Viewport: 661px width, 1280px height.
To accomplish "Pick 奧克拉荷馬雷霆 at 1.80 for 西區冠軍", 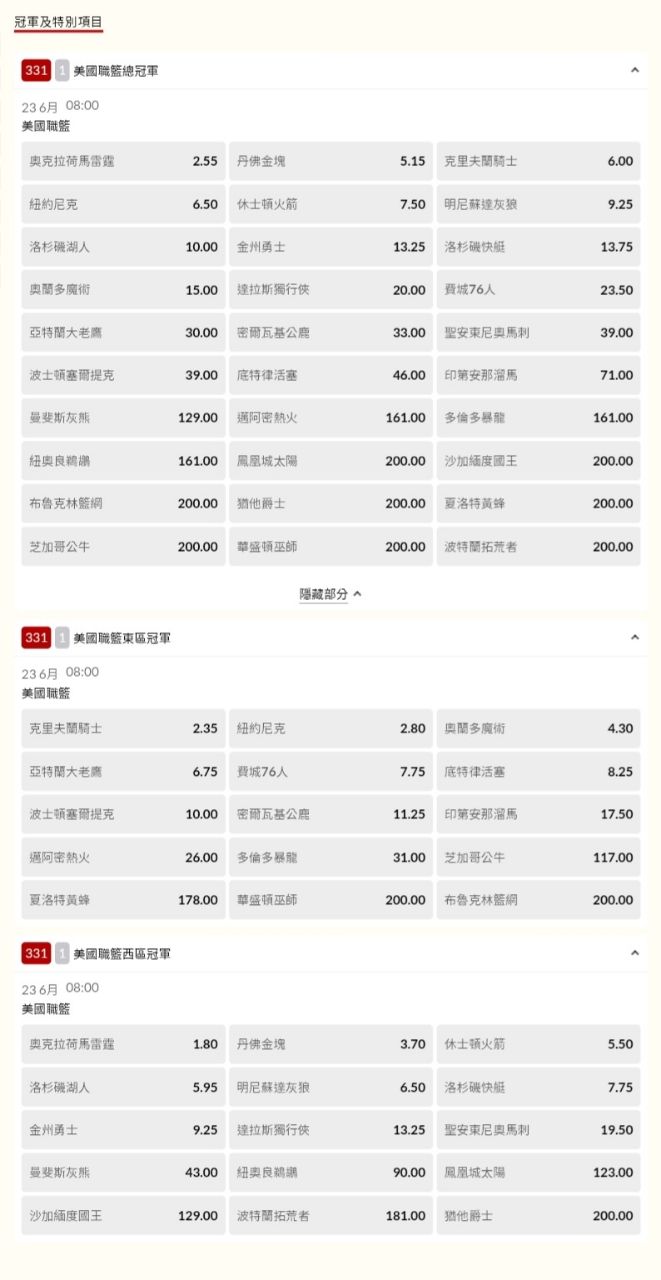I will point(123,1044).
